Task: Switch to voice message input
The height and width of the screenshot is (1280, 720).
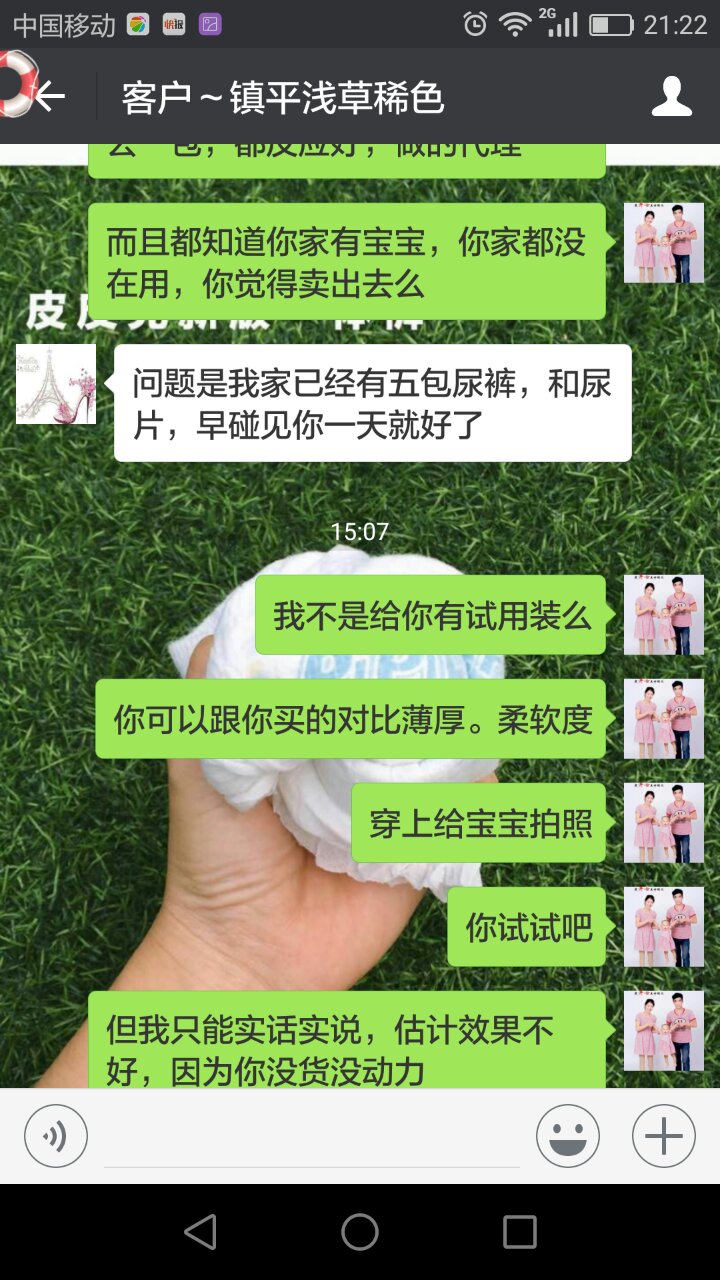Action: coord(56,1136)
